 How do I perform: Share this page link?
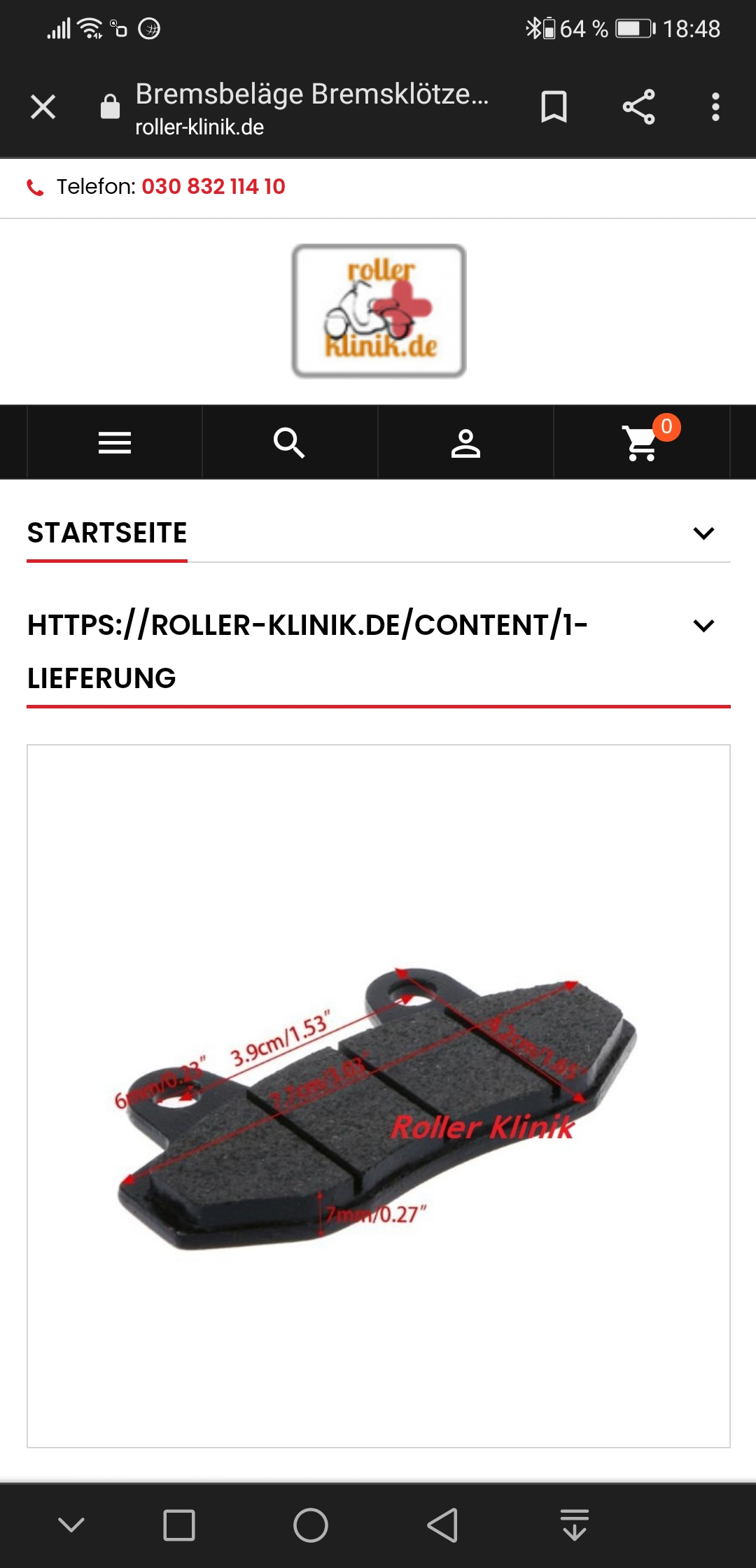tap(638, 107)
